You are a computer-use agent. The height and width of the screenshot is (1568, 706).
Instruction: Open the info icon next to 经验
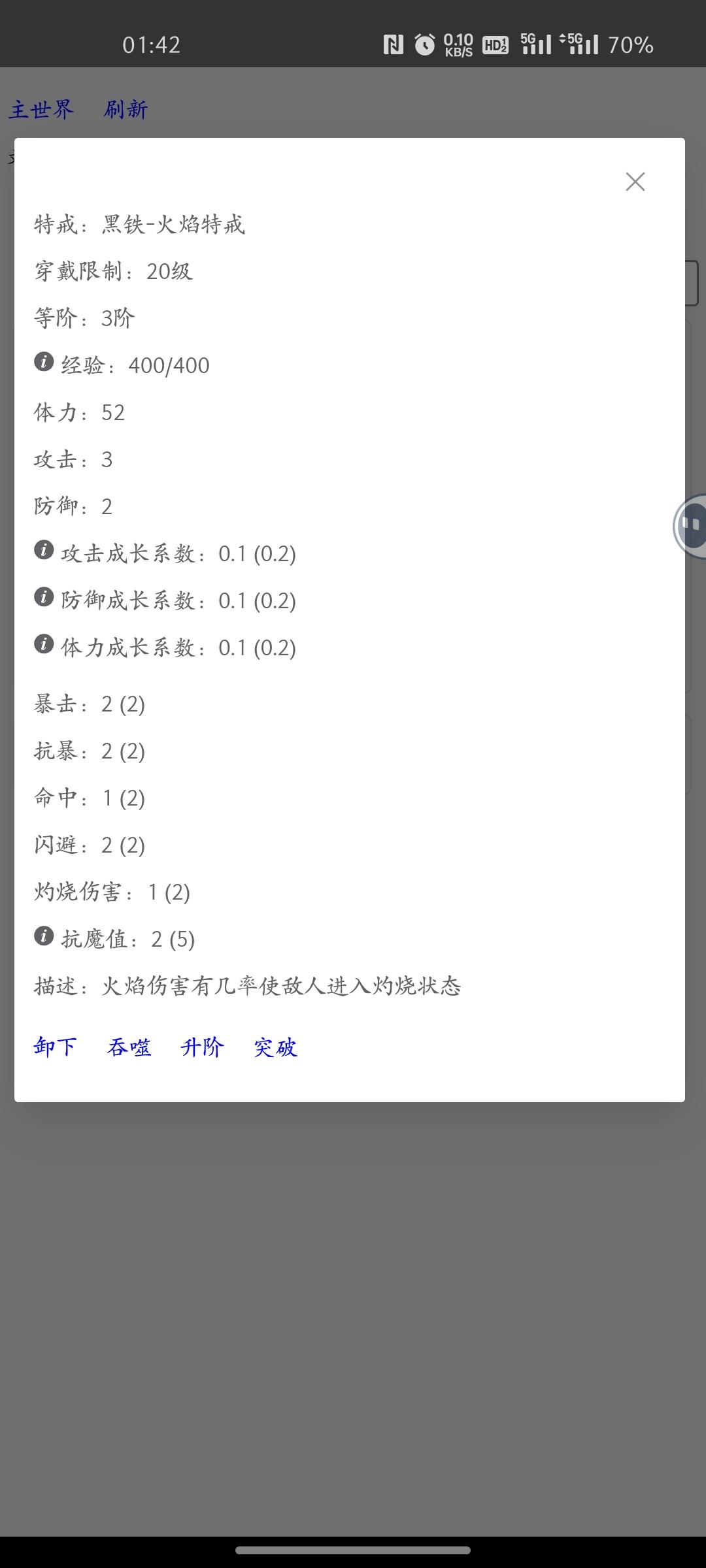tap(44, 362)
